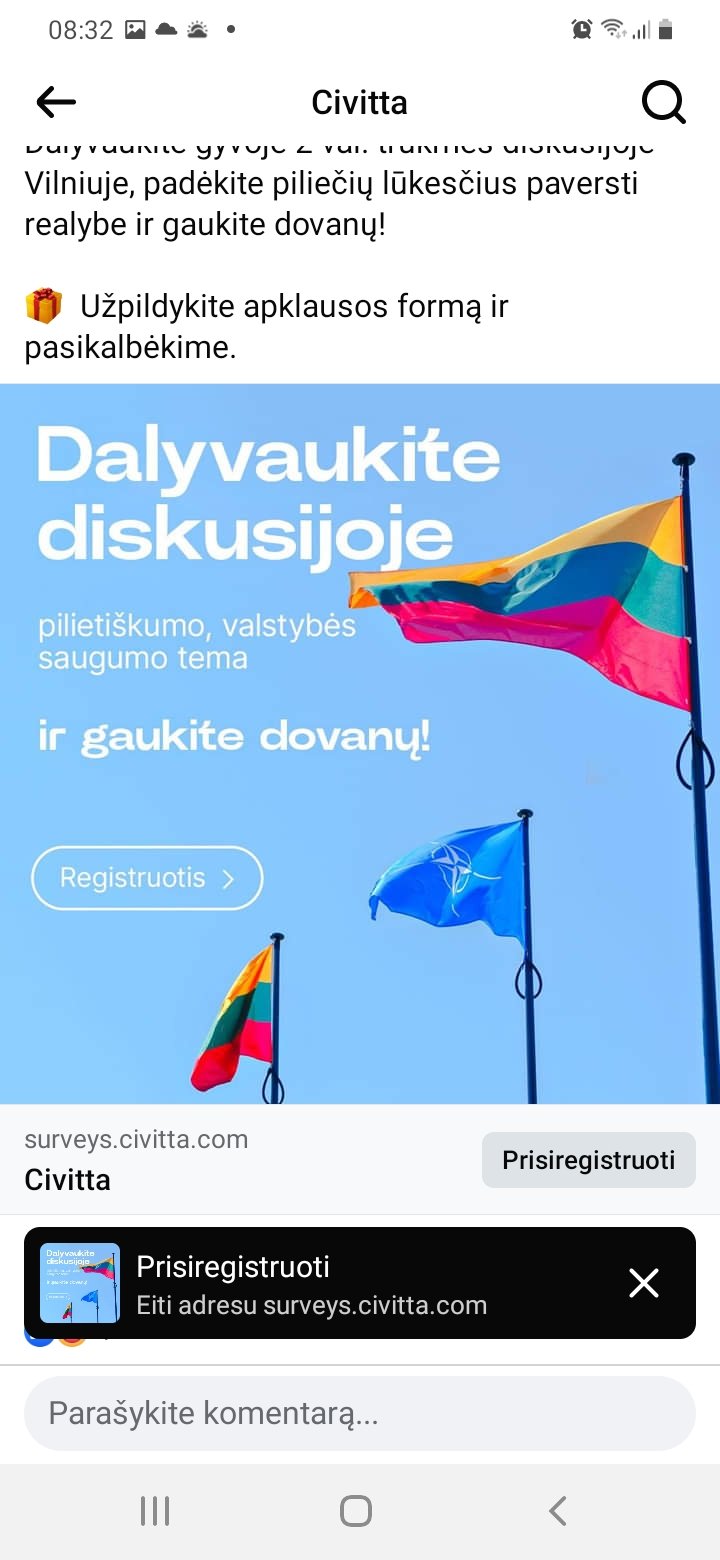Go back using the top-left arrow
The width and height of the screenshot is (720, 1560).
point(55,102)
